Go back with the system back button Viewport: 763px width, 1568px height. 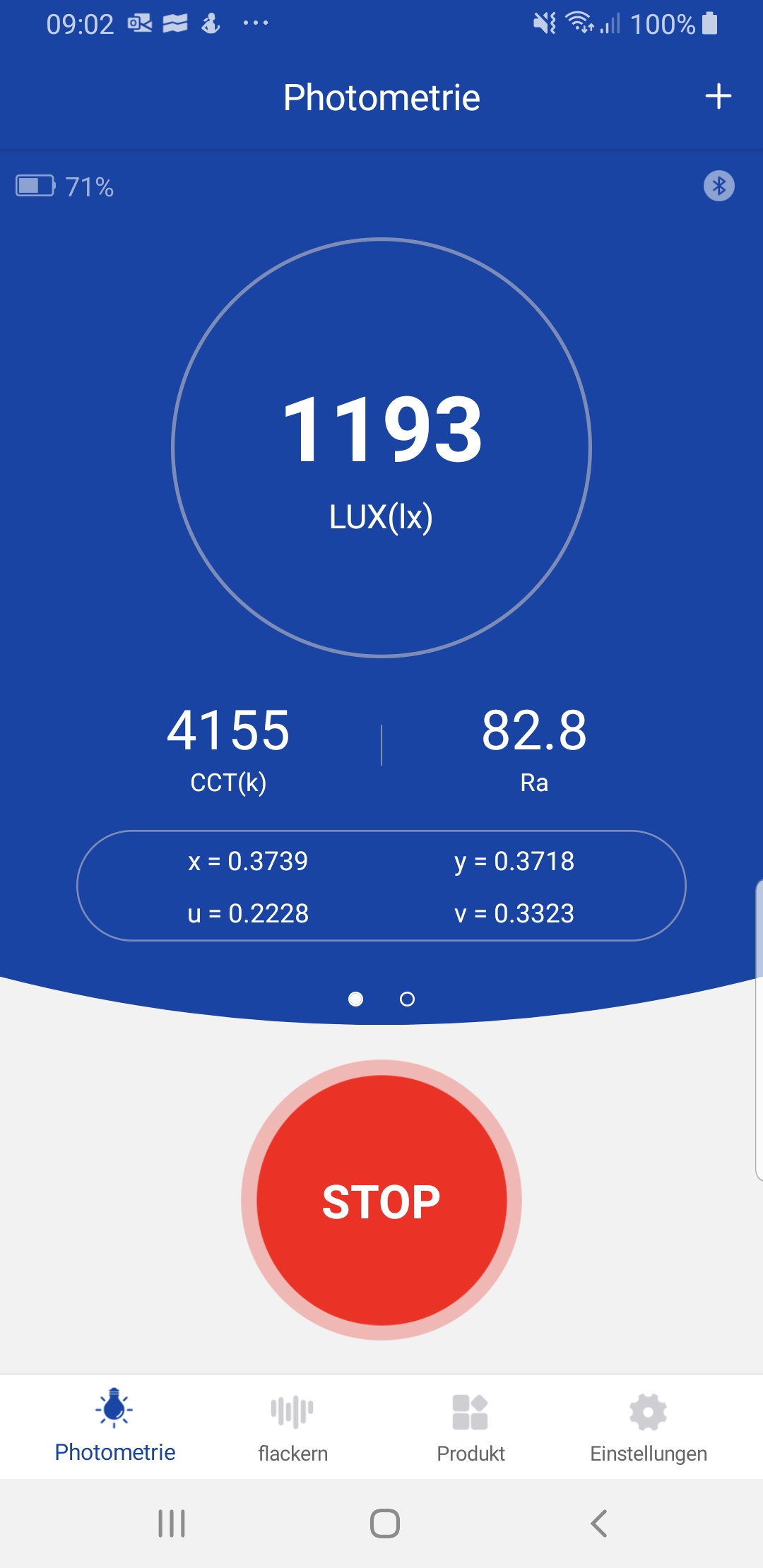coord(599,1524)
